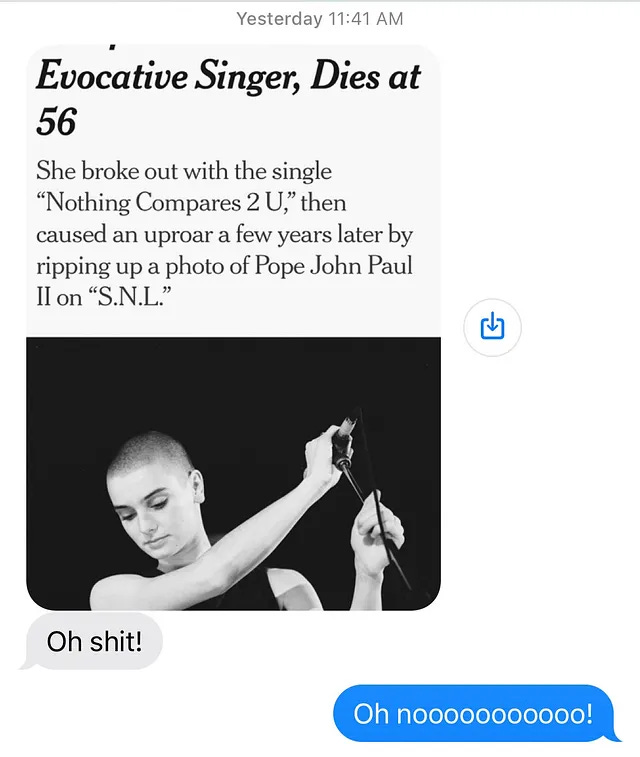Save the shared image with download icon
Viewport: 640px width, 757px height.
click(492, 326)
